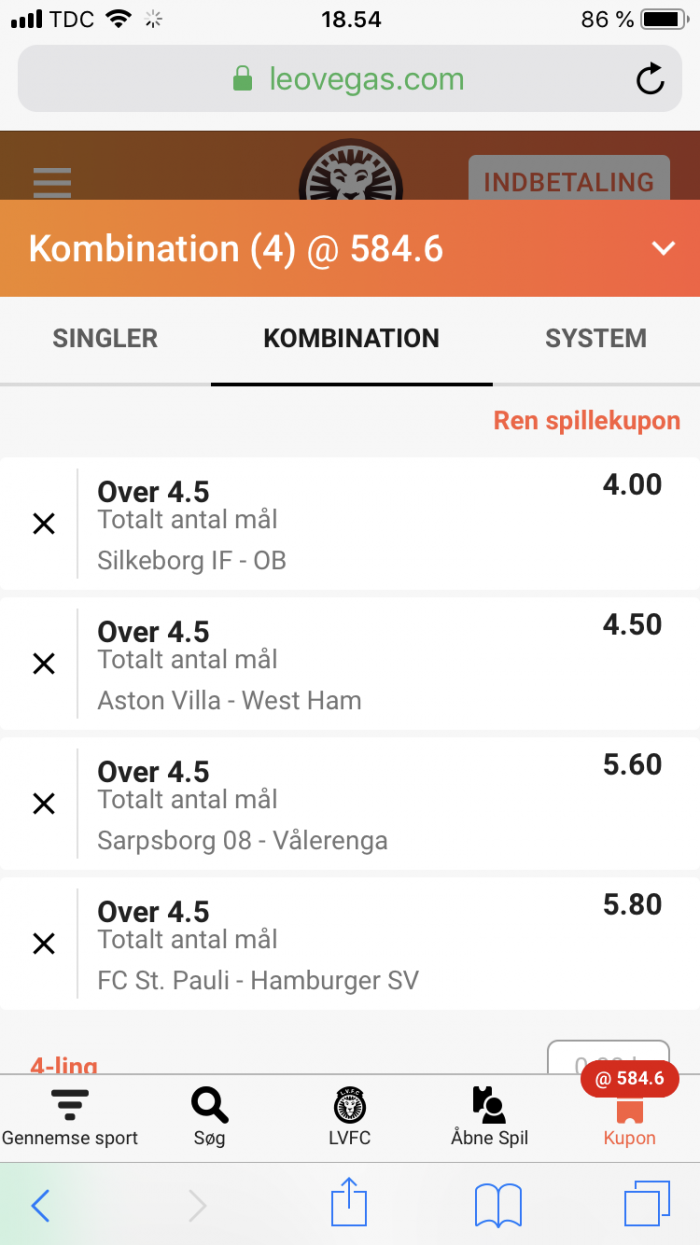Switch to the SYSTEM tab

click(x=596, y=338)
